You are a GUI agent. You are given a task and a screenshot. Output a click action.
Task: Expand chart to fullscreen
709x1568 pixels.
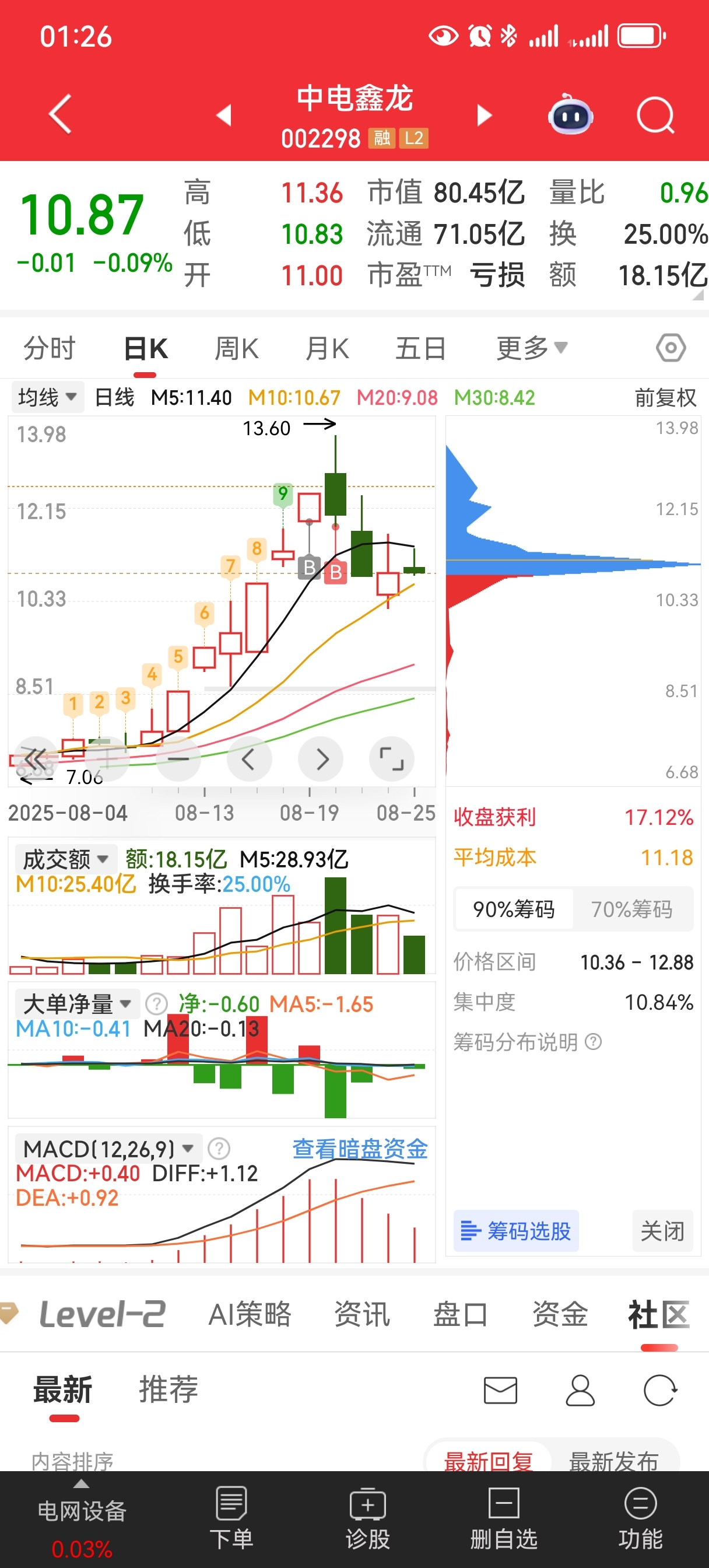391,759
